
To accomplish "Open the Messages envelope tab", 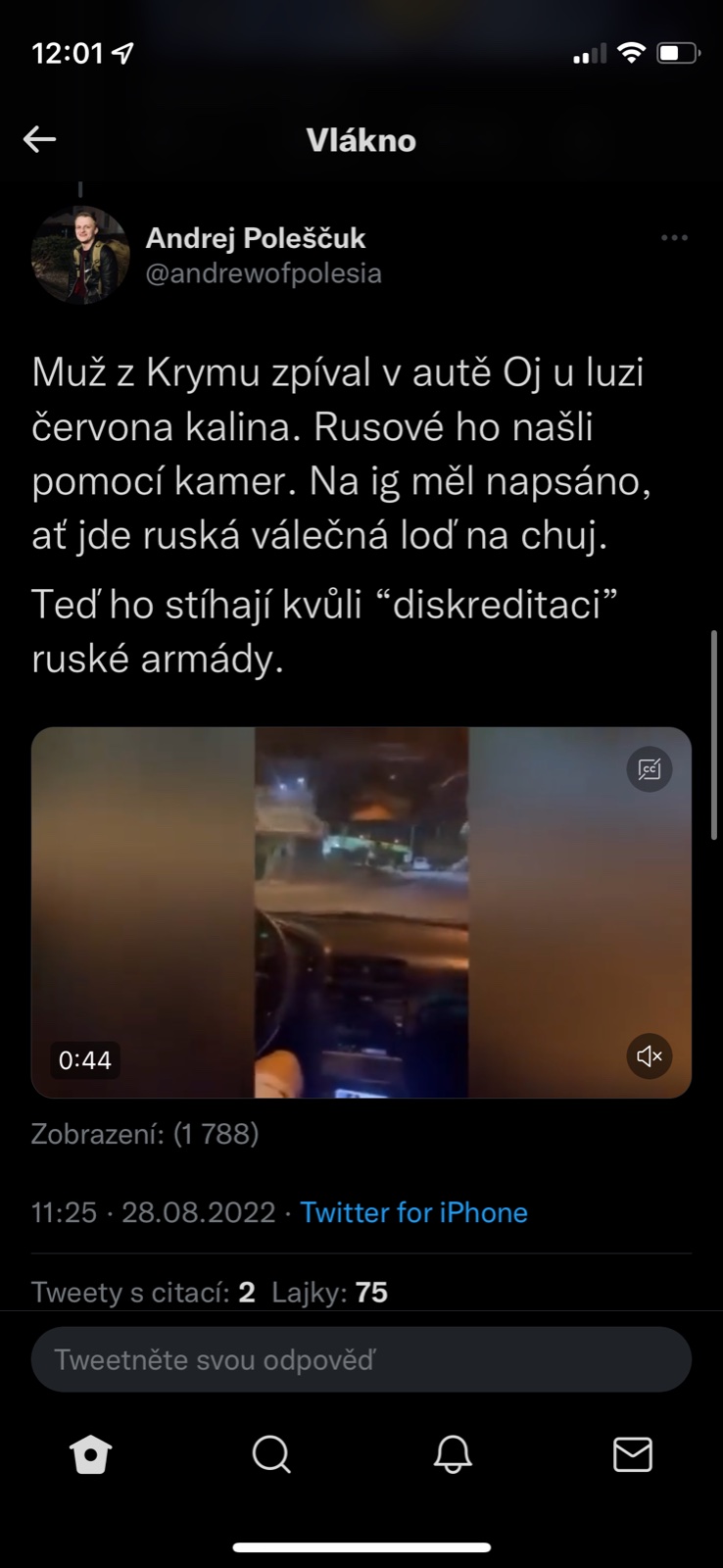I will (x=633, y=1455).
